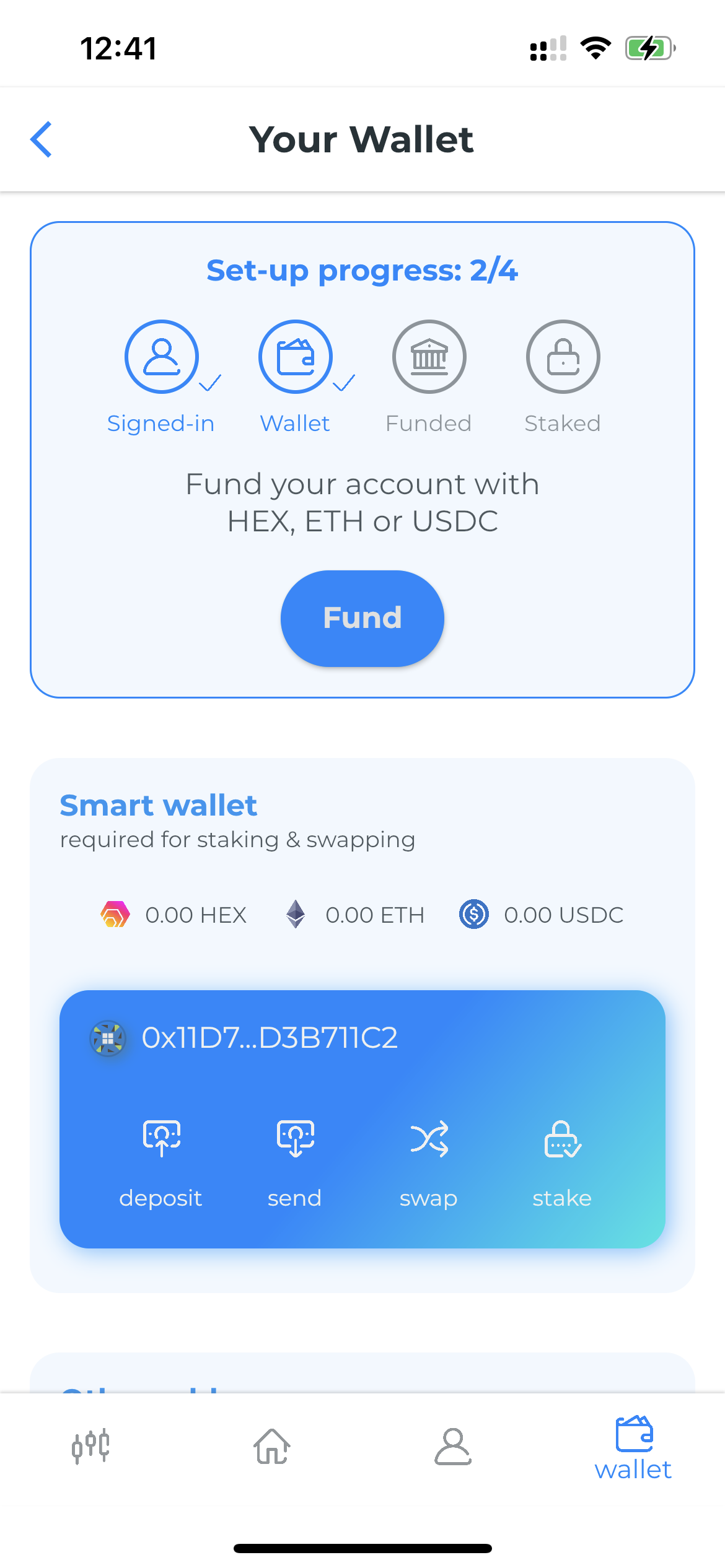Tap the circular wallet avatar next to the address
This screenshot has height=1568, width=725.
click(108, 1038)
